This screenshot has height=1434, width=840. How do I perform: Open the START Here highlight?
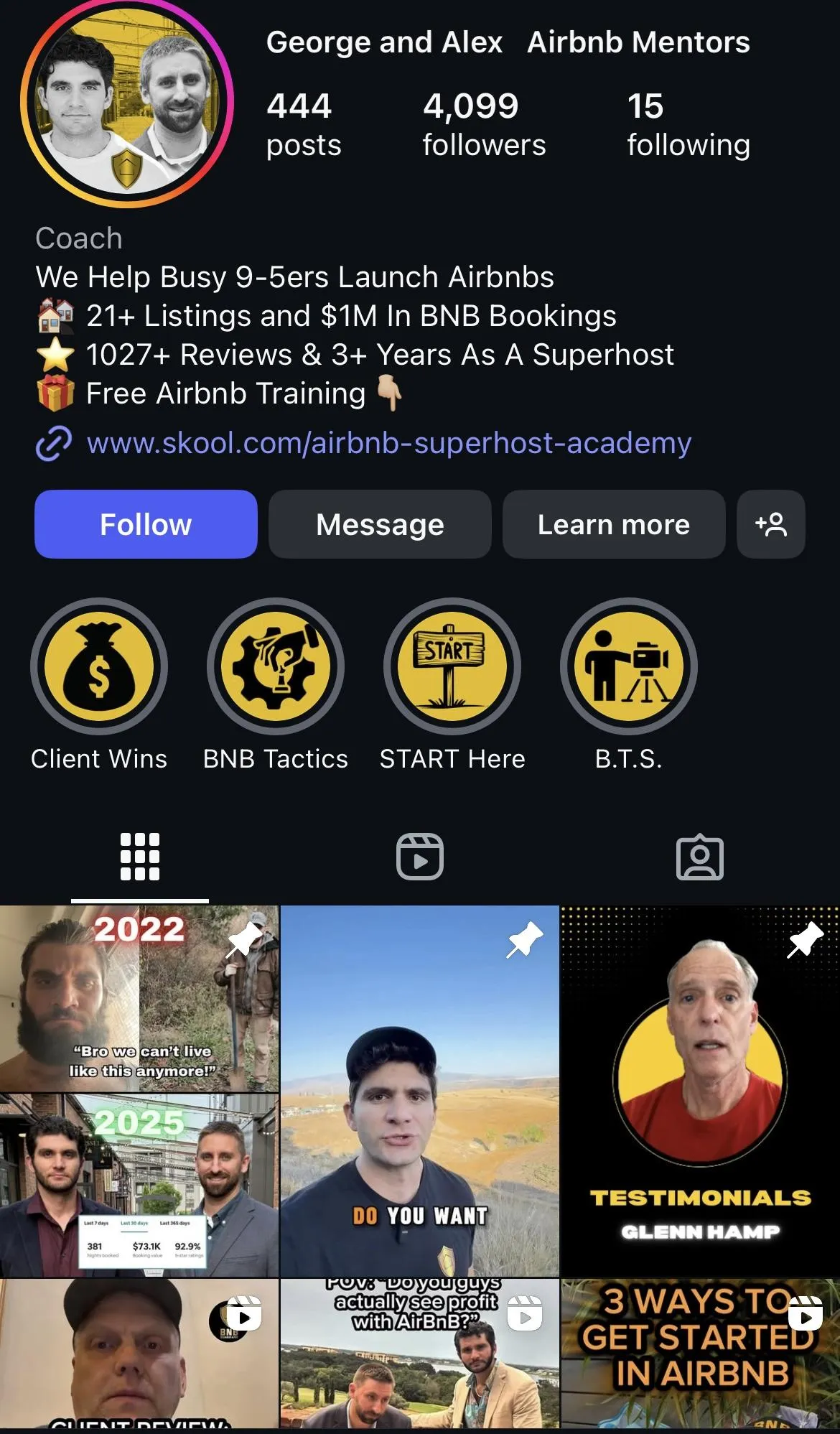[x=452, y=666]
